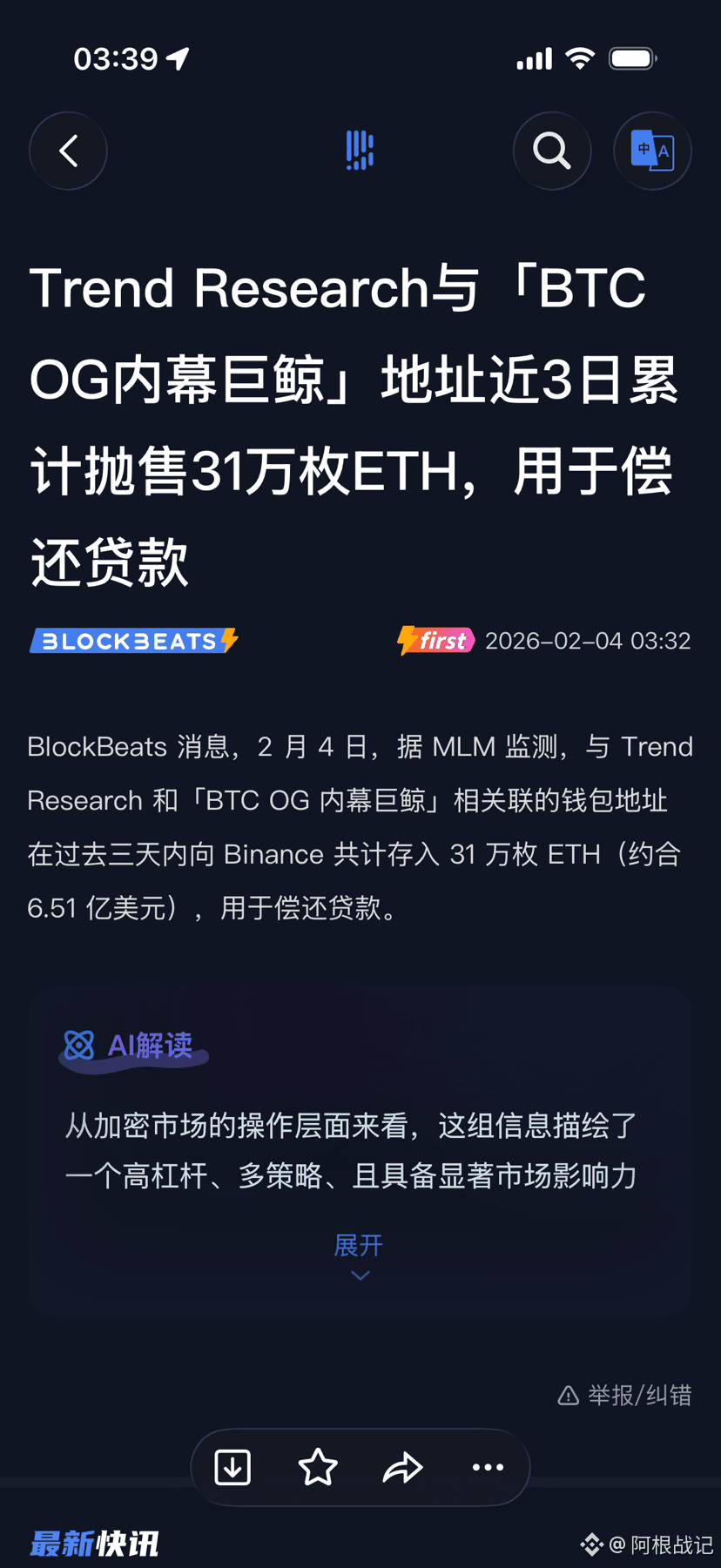Expand the AI解读 section via 展开

(360, 1255)
